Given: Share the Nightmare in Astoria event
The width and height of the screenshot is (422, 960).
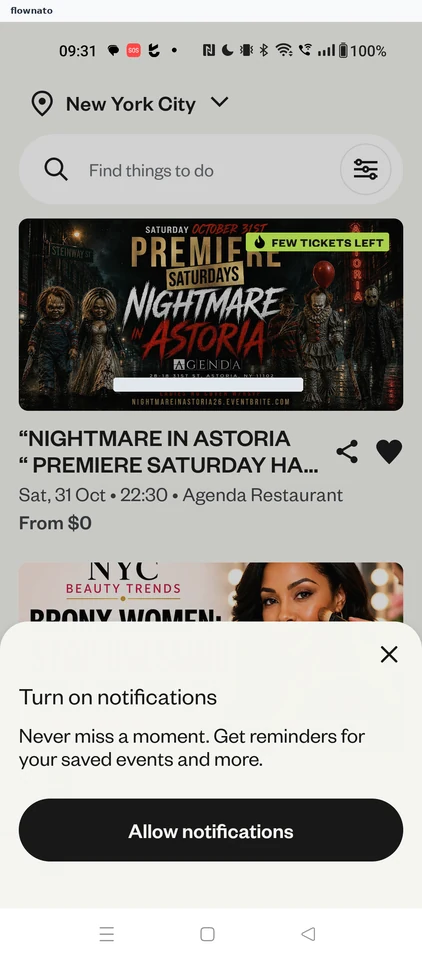Looking at the screenshot, I should 347,452.
